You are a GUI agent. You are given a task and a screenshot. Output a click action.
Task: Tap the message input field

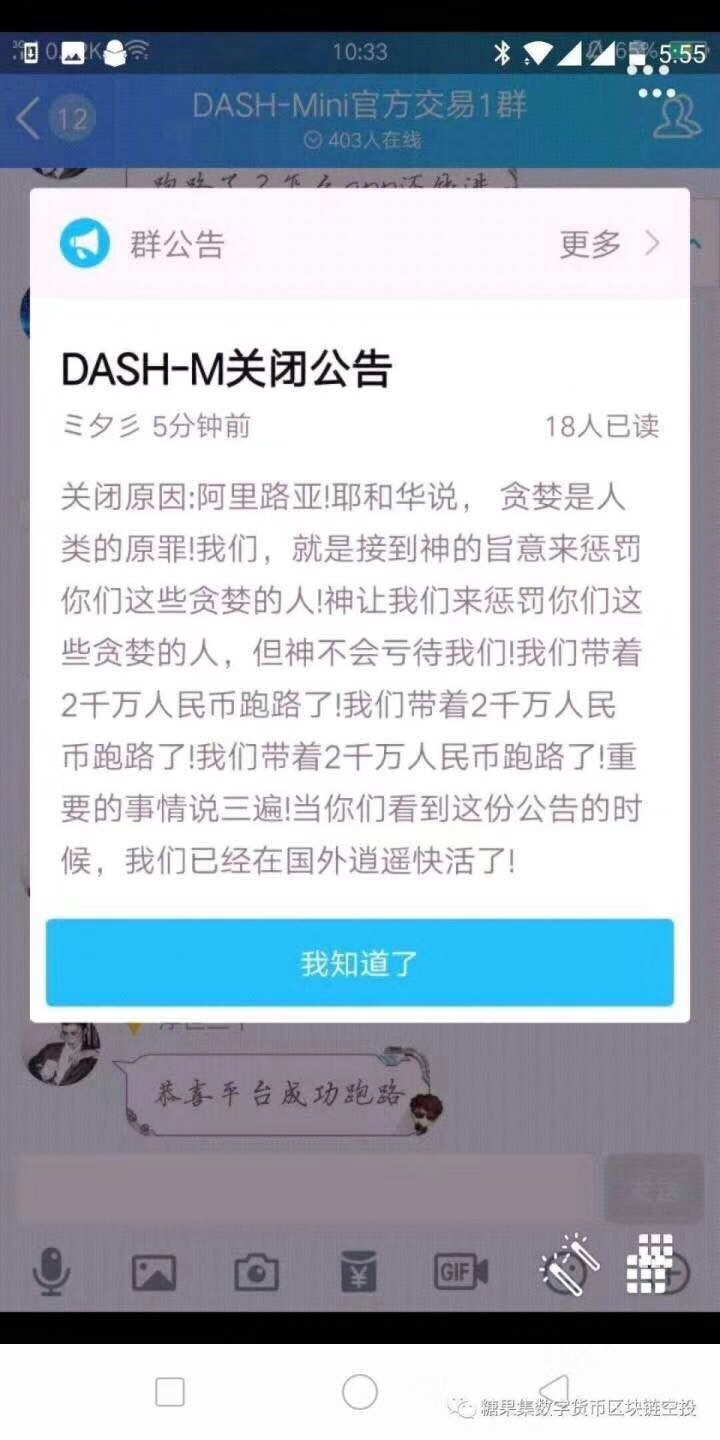coord(305,1188)
